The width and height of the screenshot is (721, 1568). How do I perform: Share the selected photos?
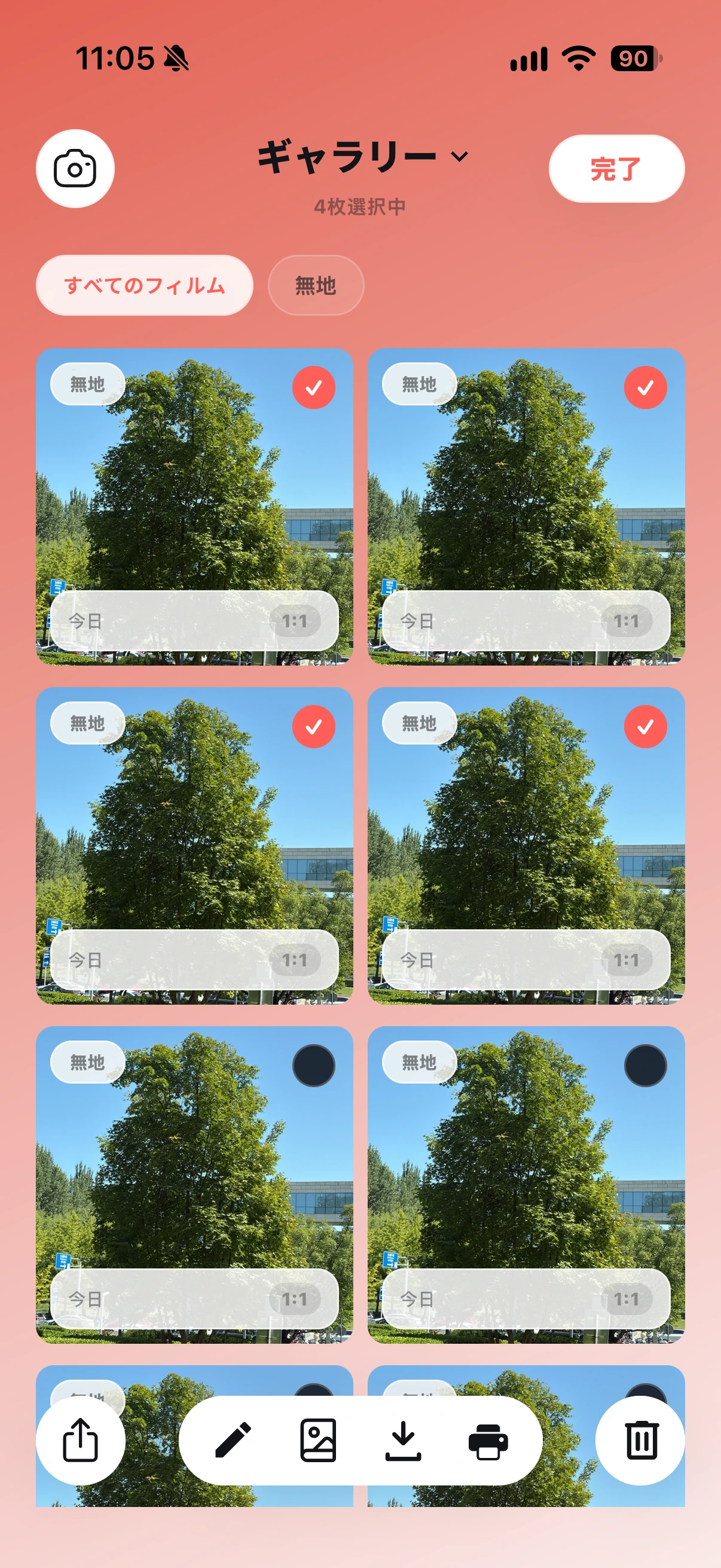click(x=80, y=1440)
